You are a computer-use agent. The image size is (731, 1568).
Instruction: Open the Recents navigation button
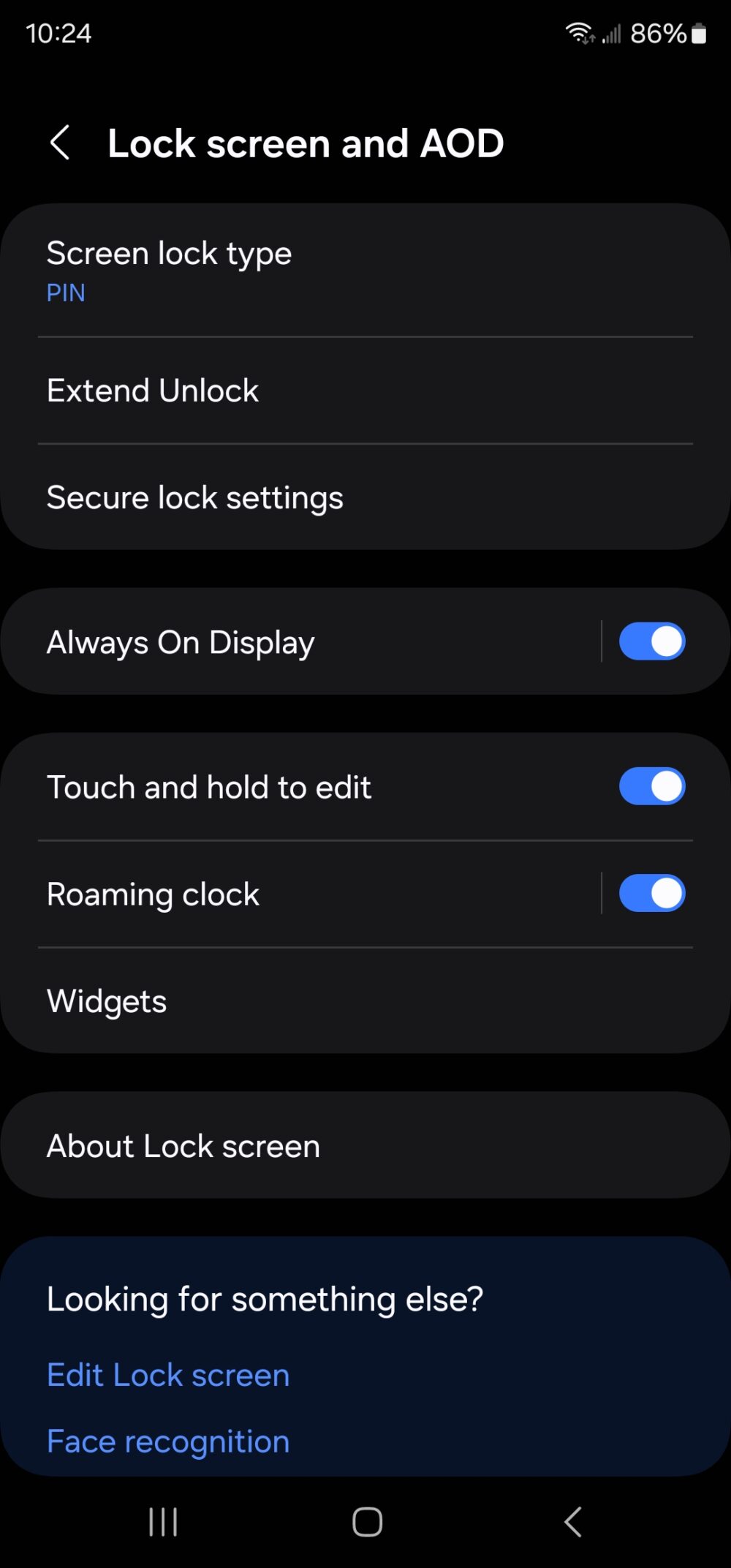pyautogui.click(x=161, y=1521)
